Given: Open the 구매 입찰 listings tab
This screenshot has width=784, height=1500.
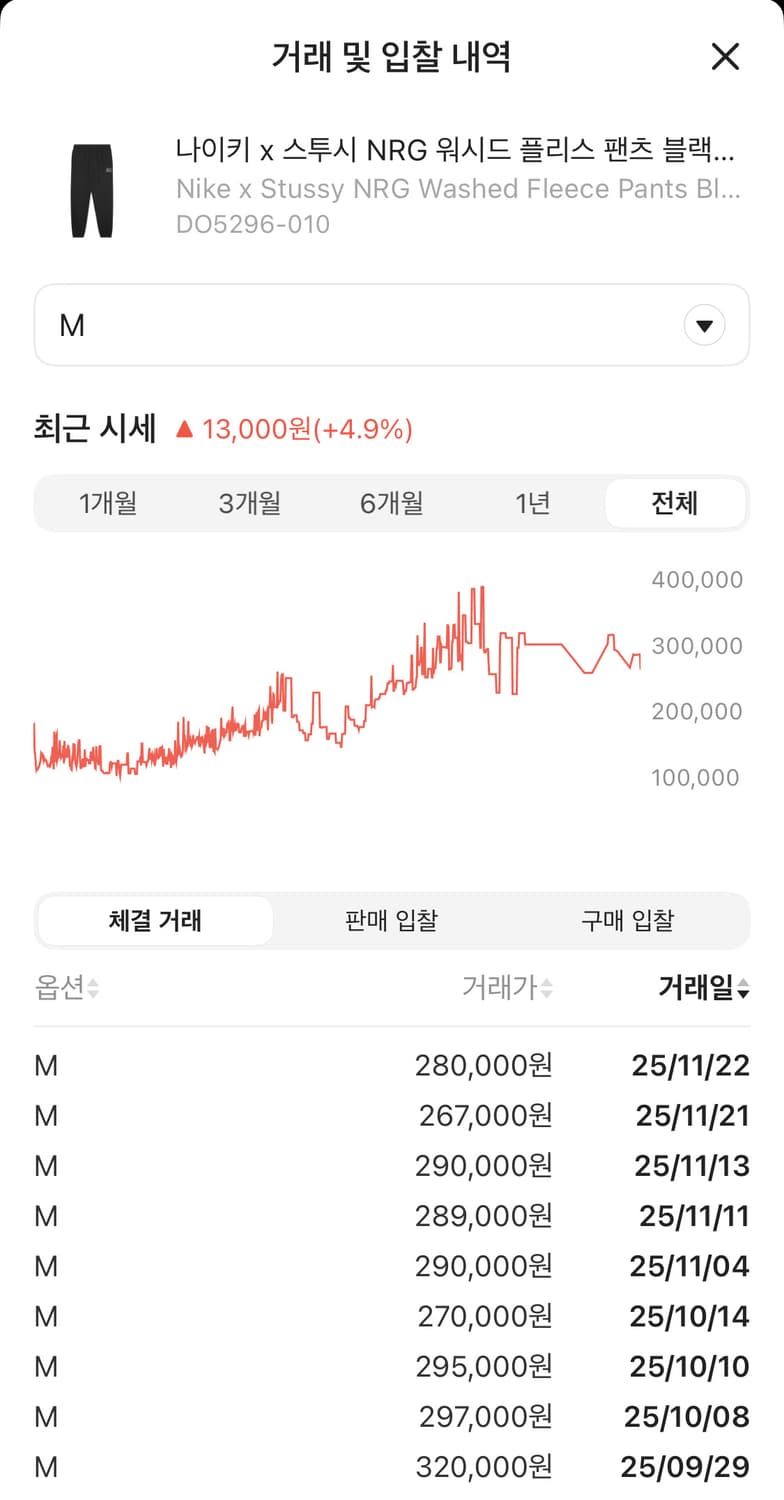Looking at the screenshot, I should 627,921.
